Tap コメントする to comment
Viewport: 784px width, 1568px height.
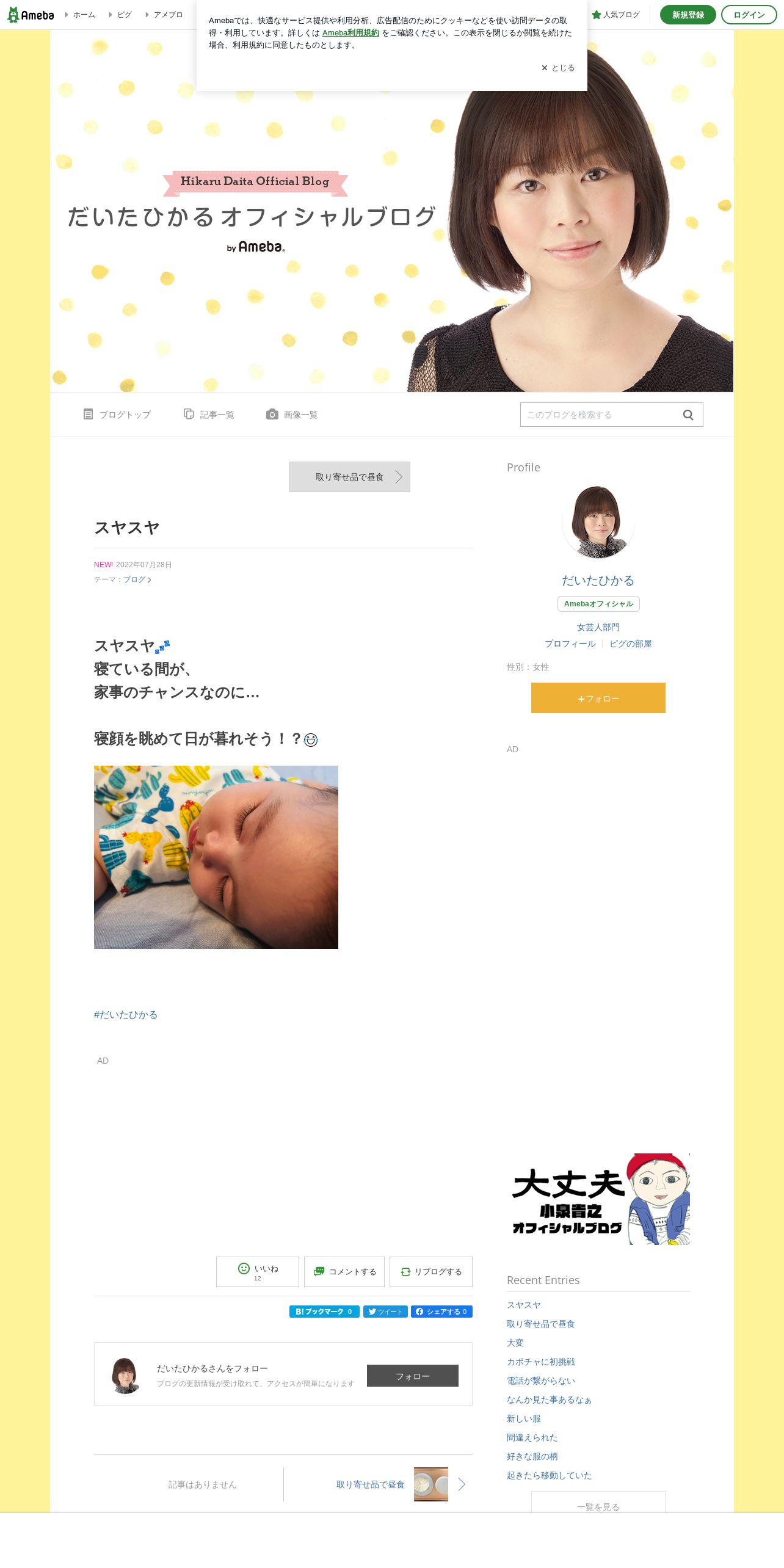click(346, 1272)
